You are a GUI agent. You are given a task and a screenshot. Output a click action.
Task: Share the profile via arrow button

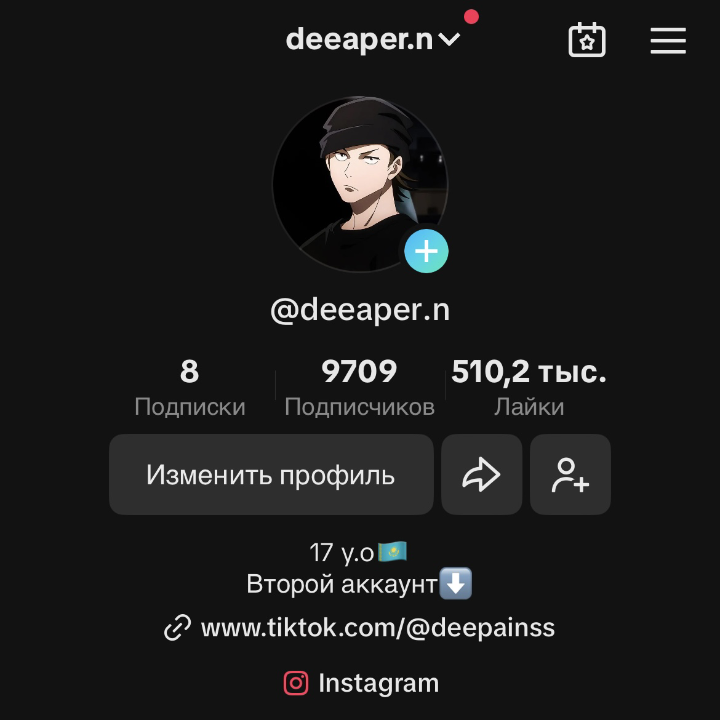(x=481, y=475)
